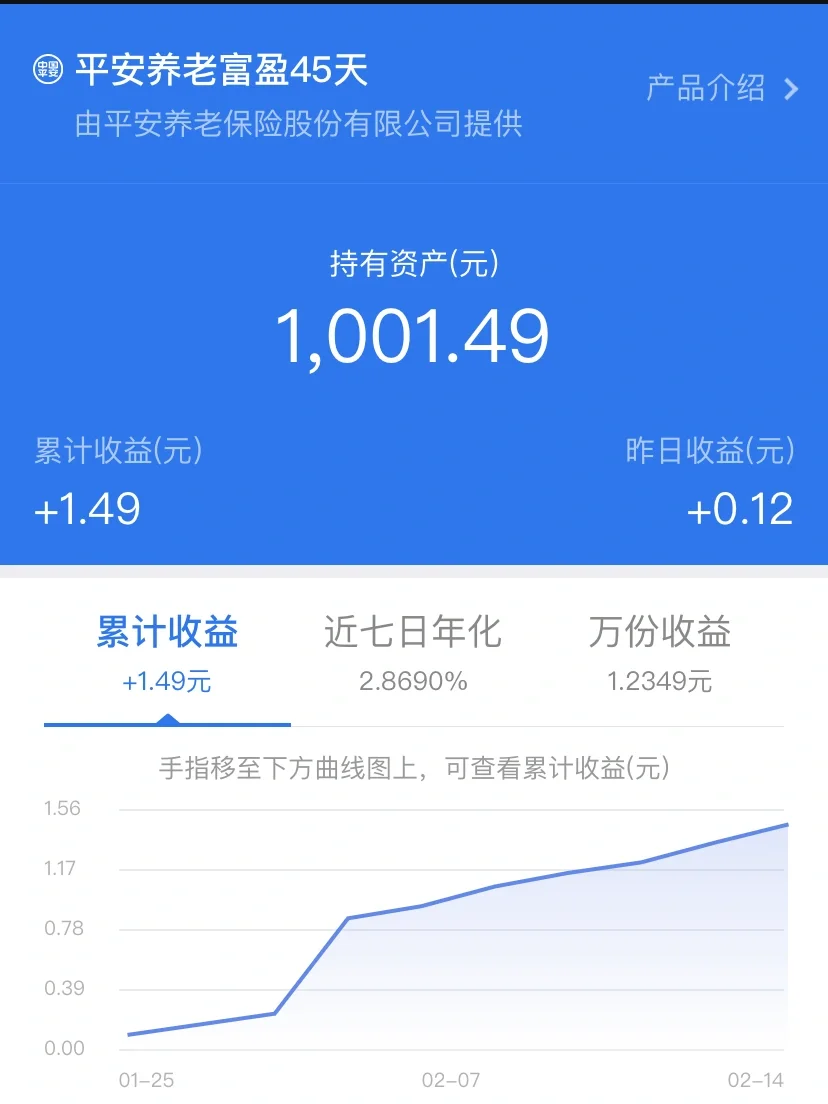Switch to the 万份收益 tab
The height and width of the screenshot is (1104, 828).
point(659,652)
